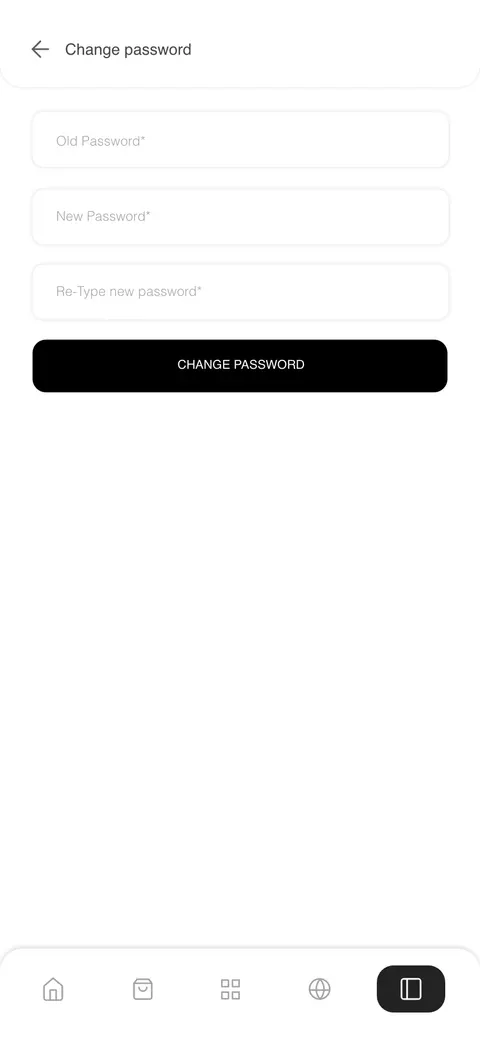Select the sidebar panel tab

coord(411,989)
